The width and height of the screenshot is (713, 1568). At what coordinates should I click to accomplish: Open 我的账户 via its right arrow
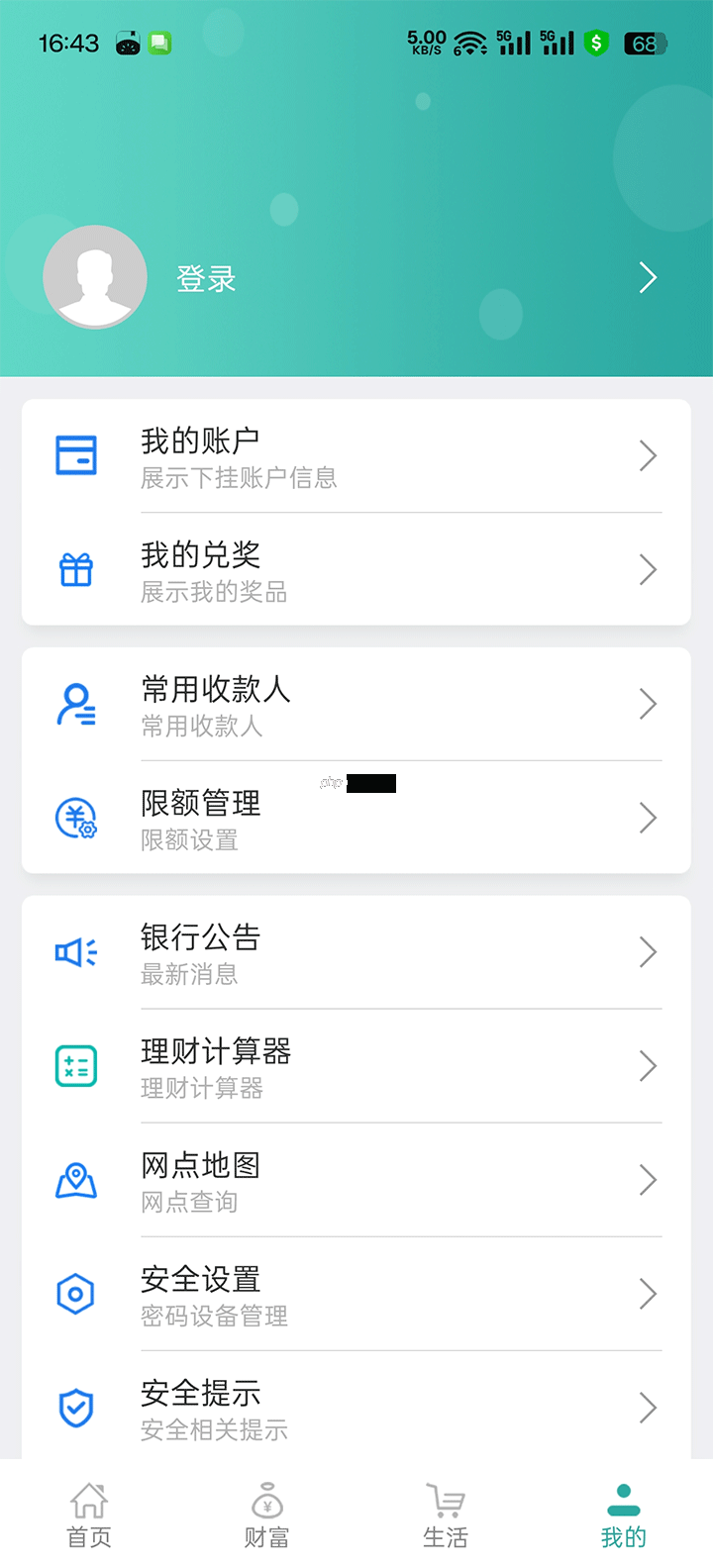tap(649, 455)
